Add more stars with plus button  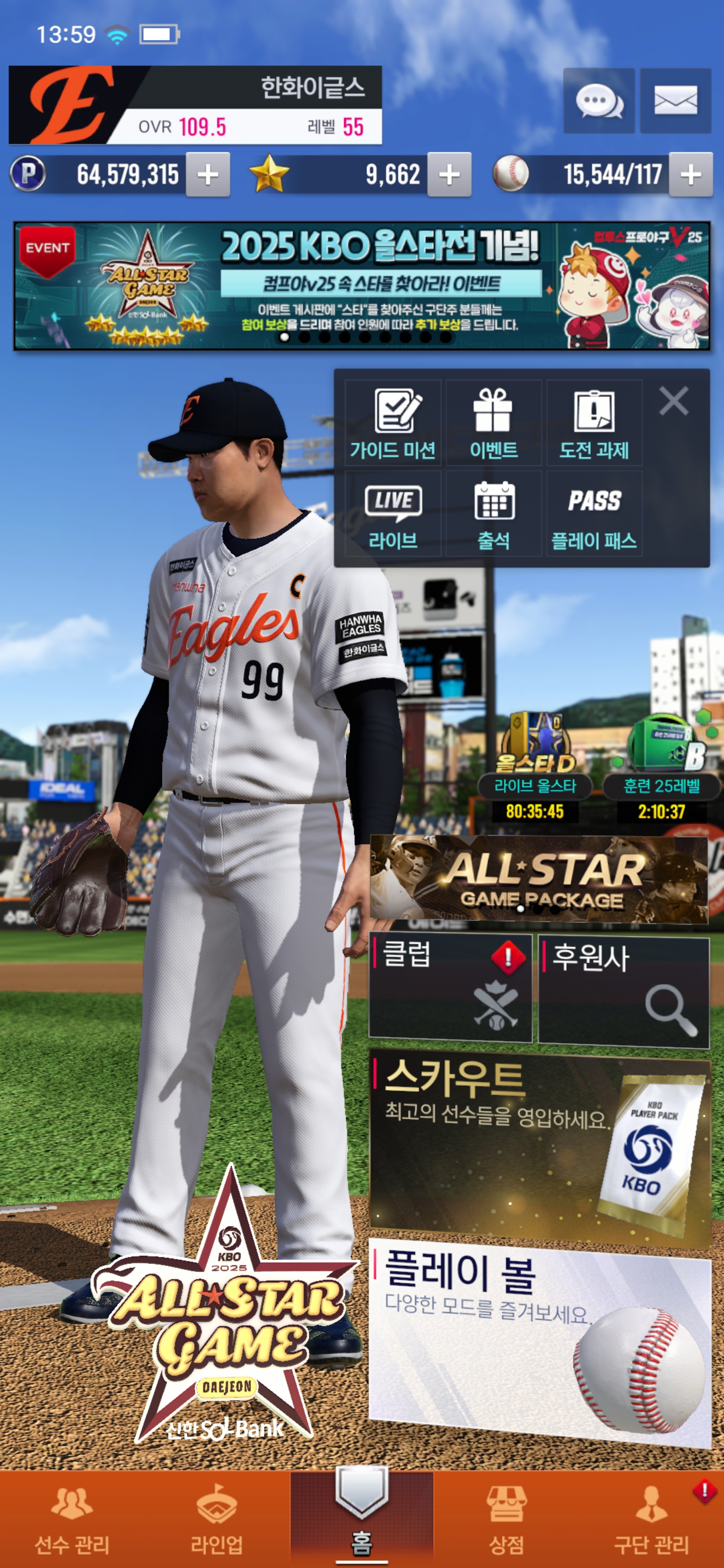pyautogui.click(x=449, y=175)
